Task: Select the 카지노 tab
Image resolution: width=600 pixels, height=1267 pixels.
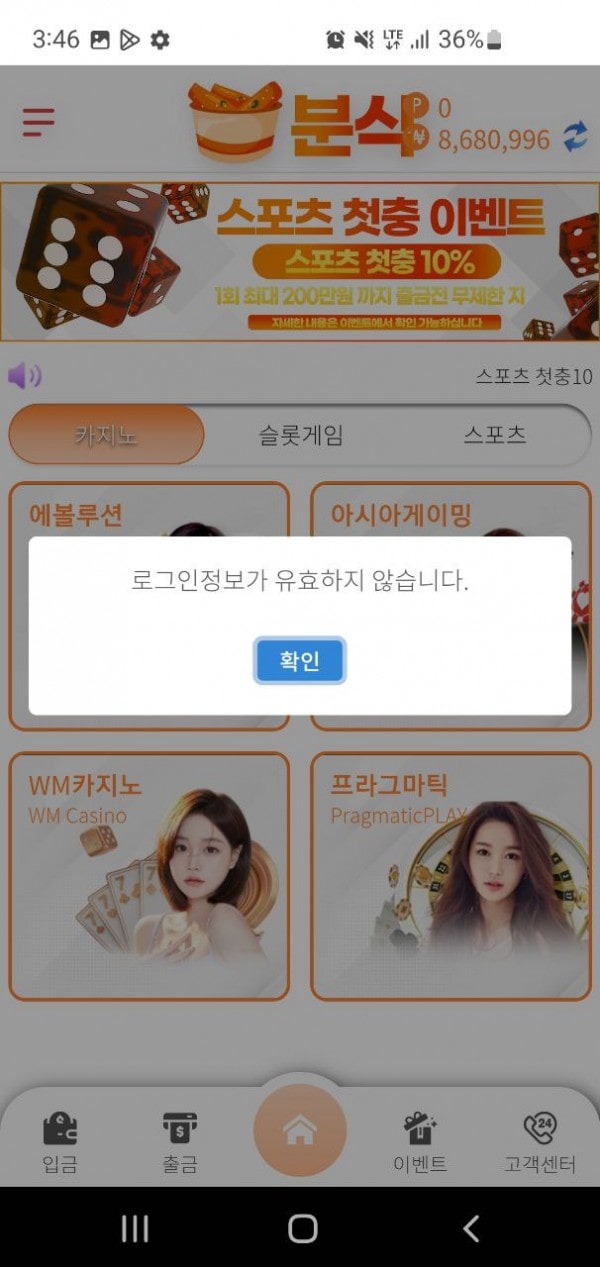Action: (x=106, y=435)
